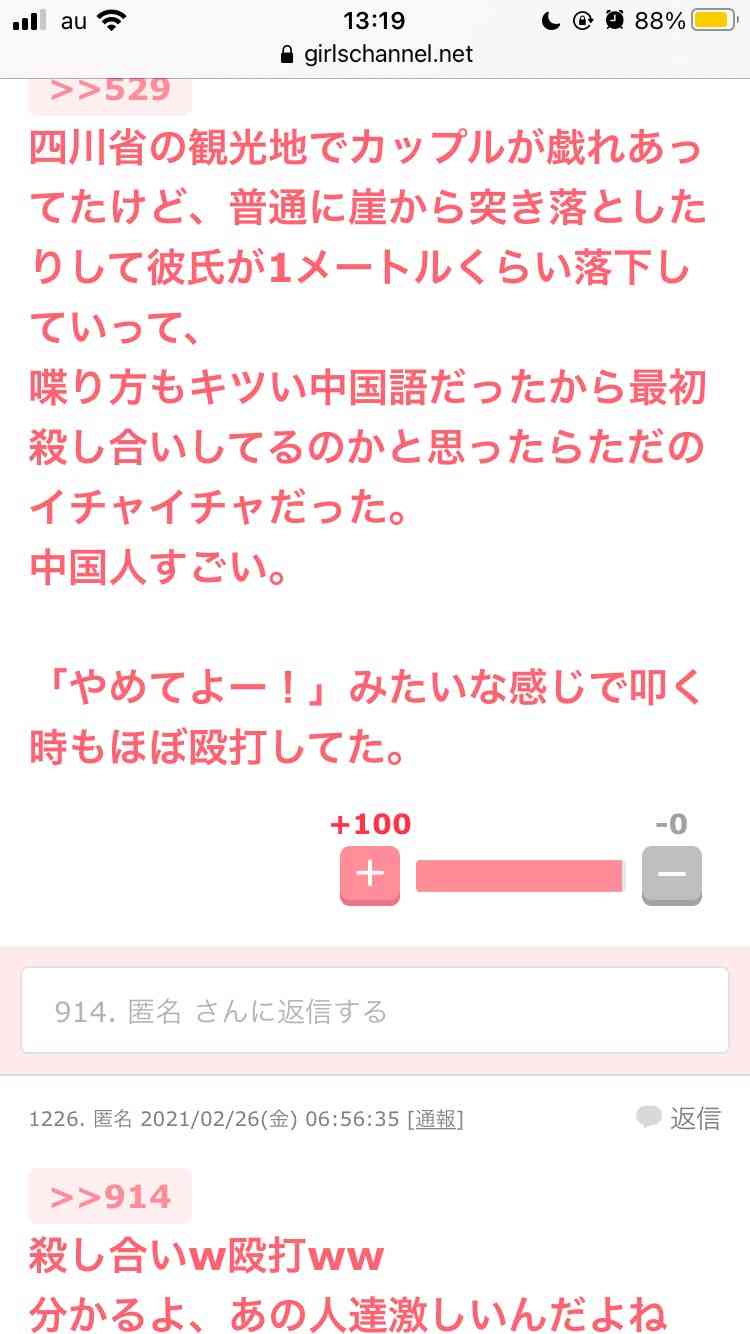This screenshot has height=1334, width=750.
Task: Open the >>529 quoted comment link
Action: [x=110, y=92]
